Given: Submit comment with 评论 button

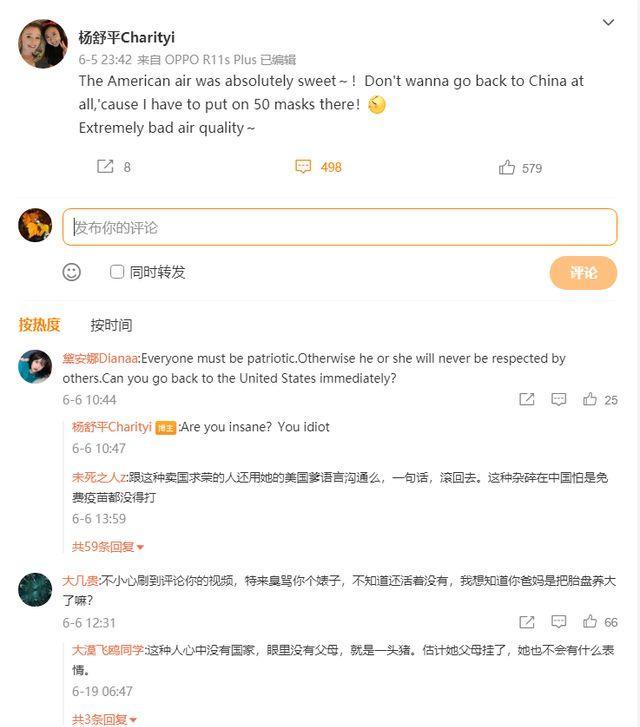Looking at the screenshot, I should tap(583, 273).
